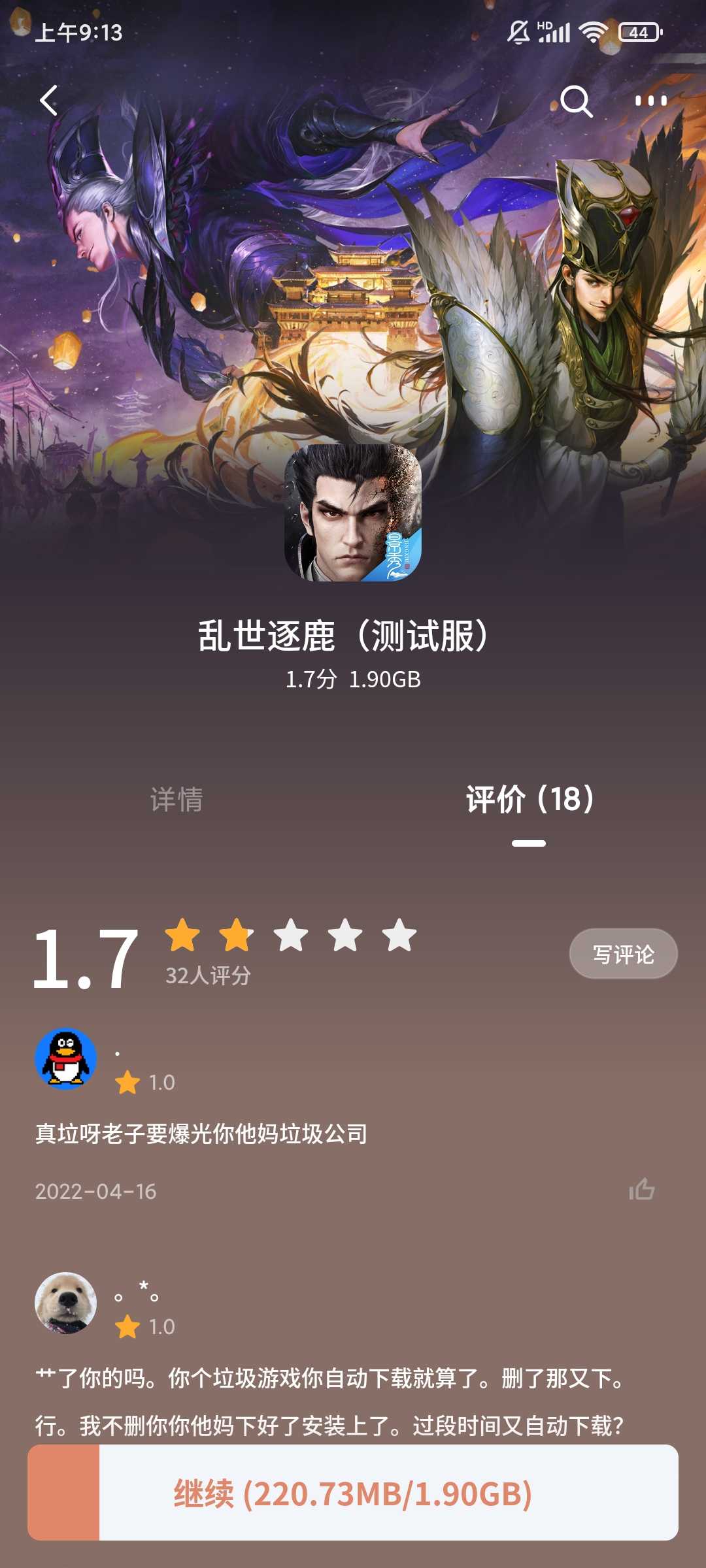This screenshot has width=706, height=1568.
Task: Open the puppy avatar reviewer's profile
Action: (x=66, y=1303)
